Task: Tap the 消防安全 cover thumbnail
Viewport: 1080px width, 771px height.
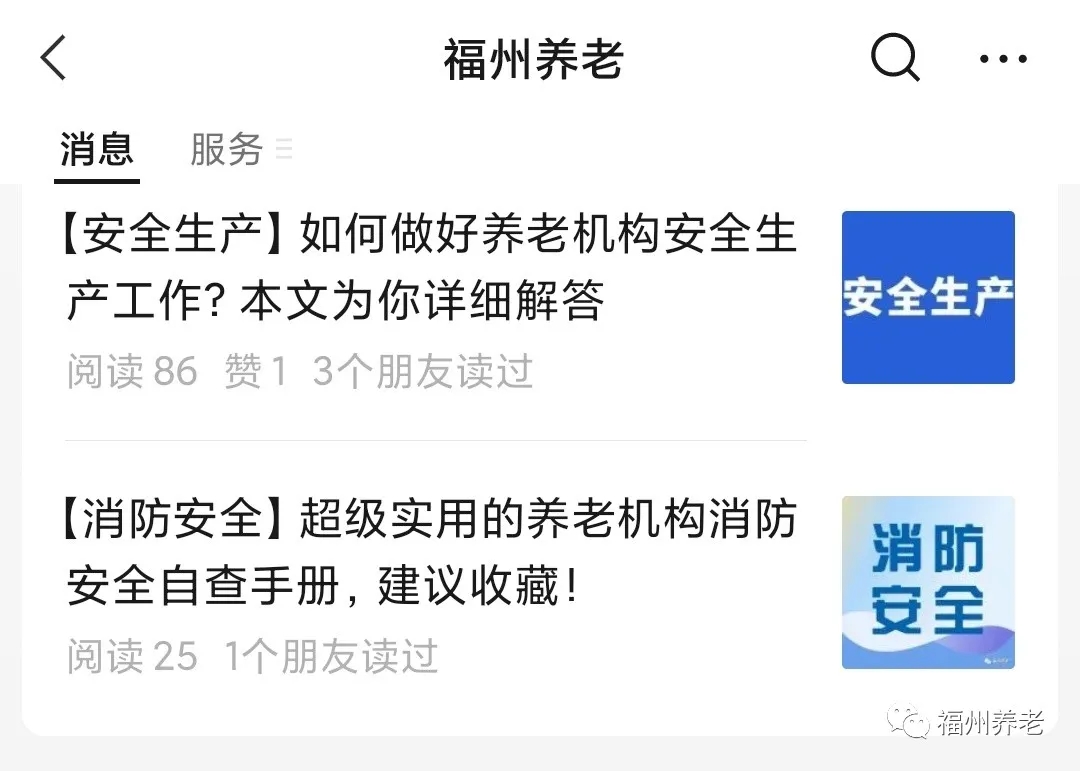Action: (928, 582)
